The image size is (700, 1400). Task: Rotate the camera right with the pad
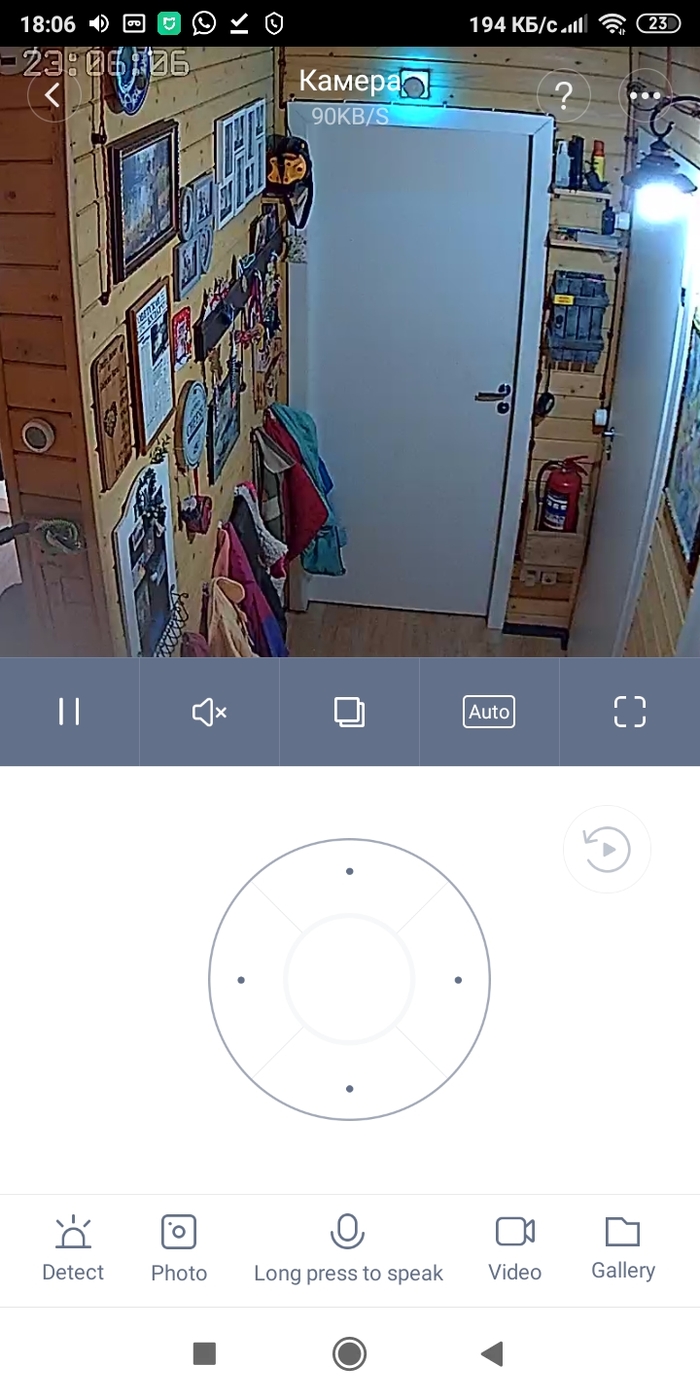tap(458, 980)
